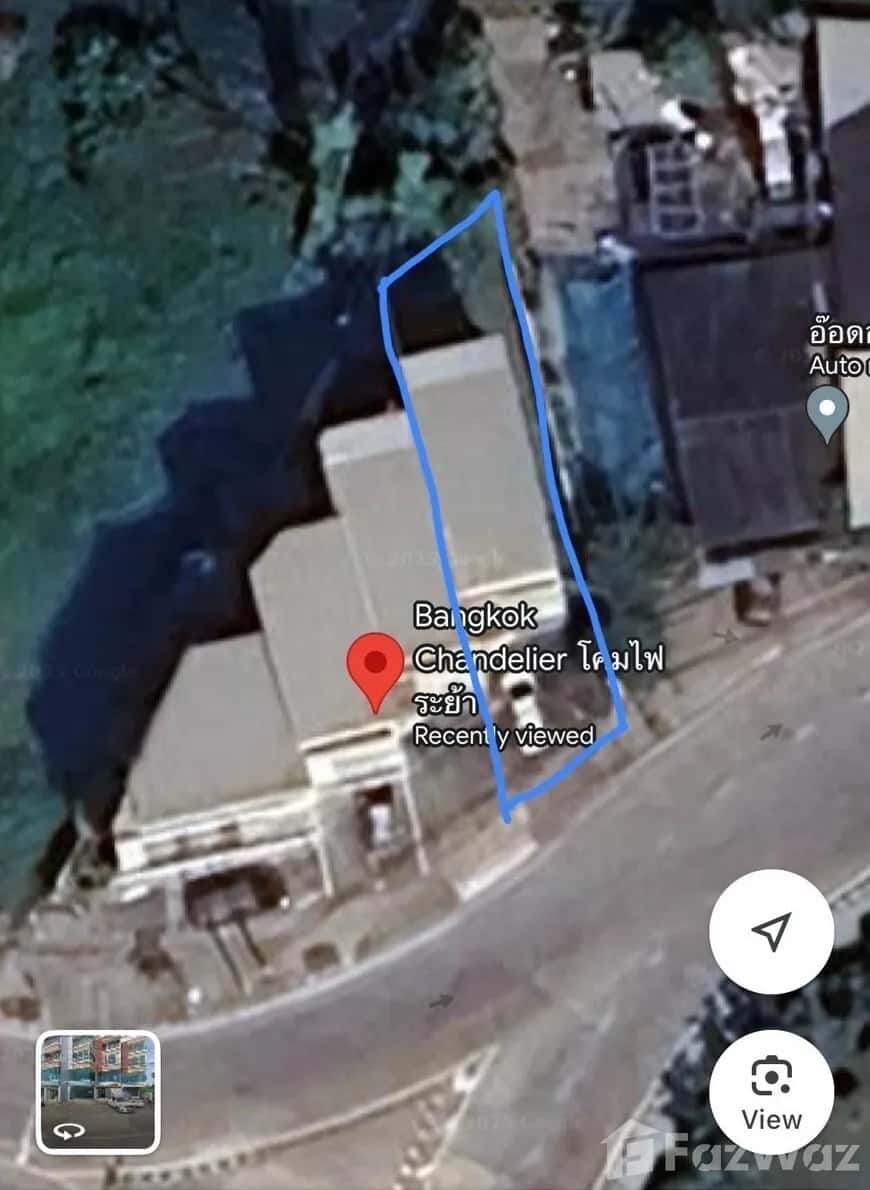The height and width of the screenshot is (1190, 870).
Task: Select the camera icon inside View button
Action: (x=770, y=1077)
